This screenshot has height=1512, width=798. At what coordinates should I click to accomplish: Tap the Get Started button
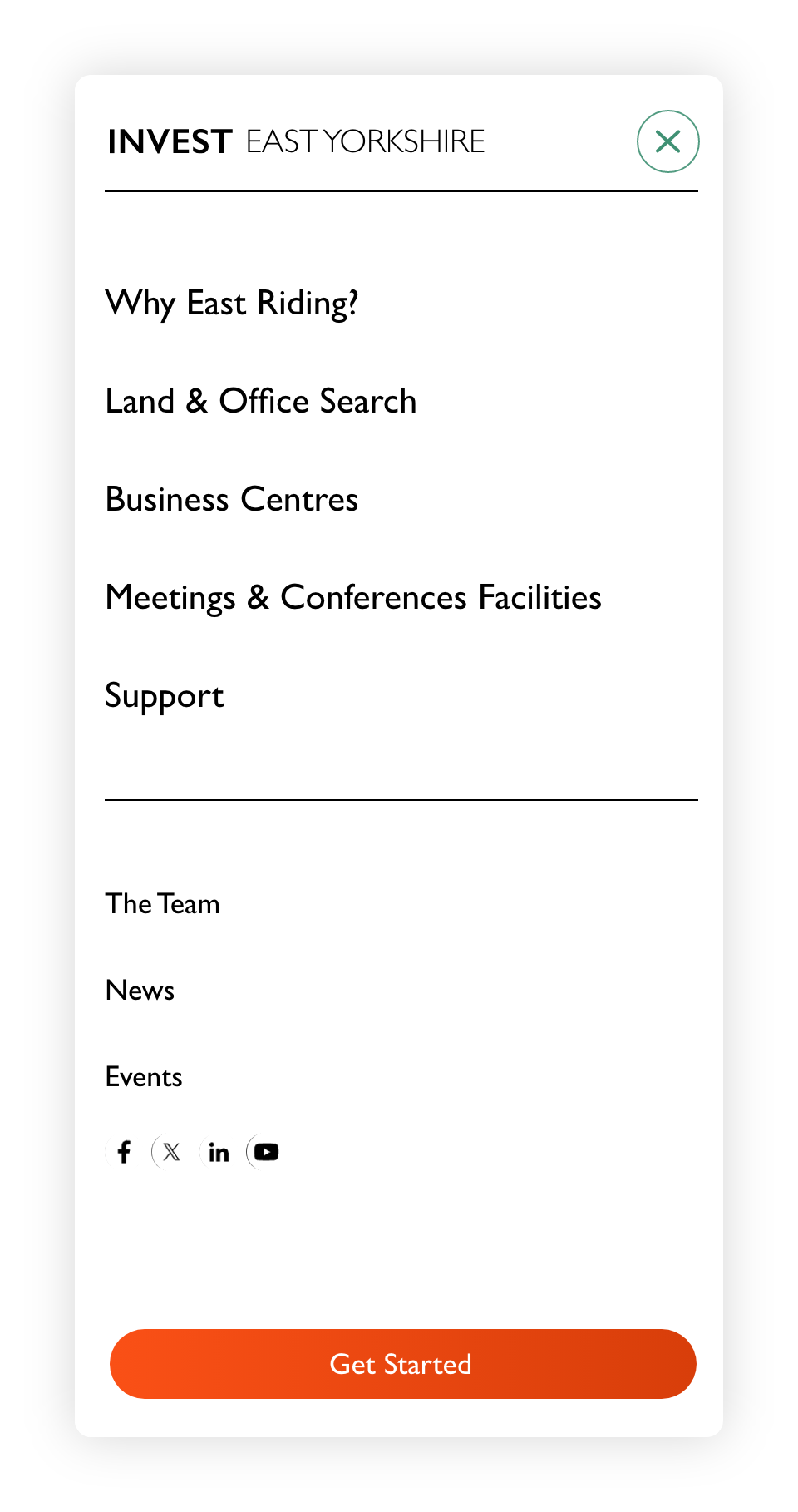click(x=402, y=1364)
